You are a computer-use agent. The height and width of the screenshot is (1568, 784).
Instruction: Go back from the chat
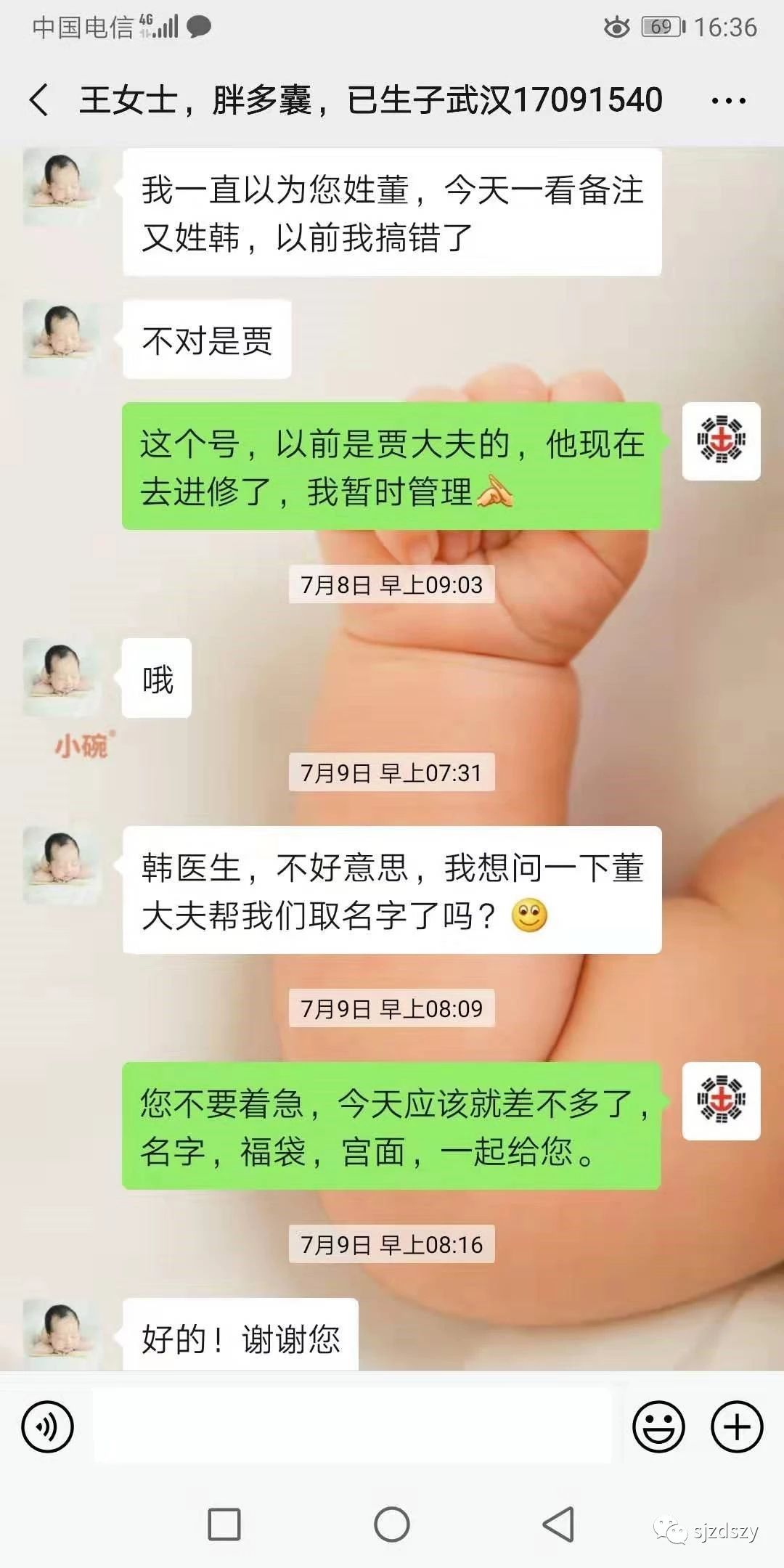(x=39, y=99)
